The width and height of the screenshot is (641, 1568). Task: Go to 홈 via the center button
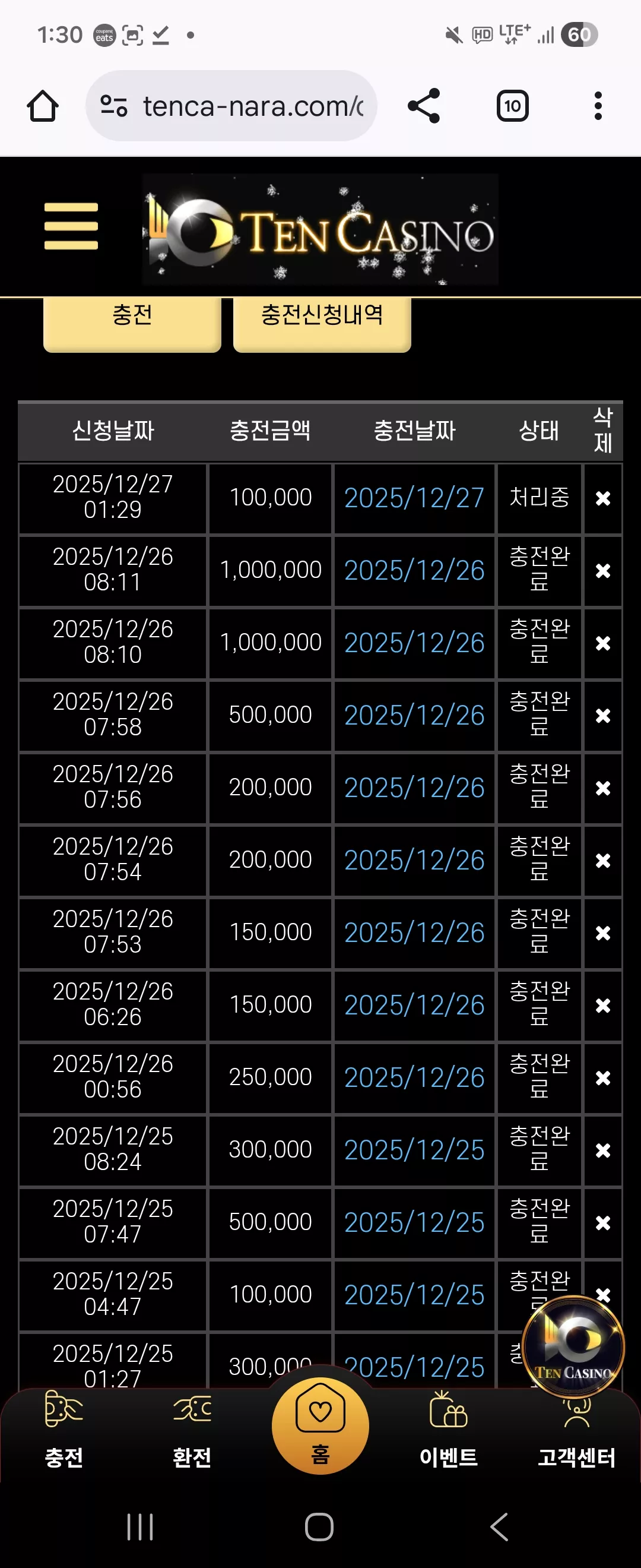[320, 1425]
